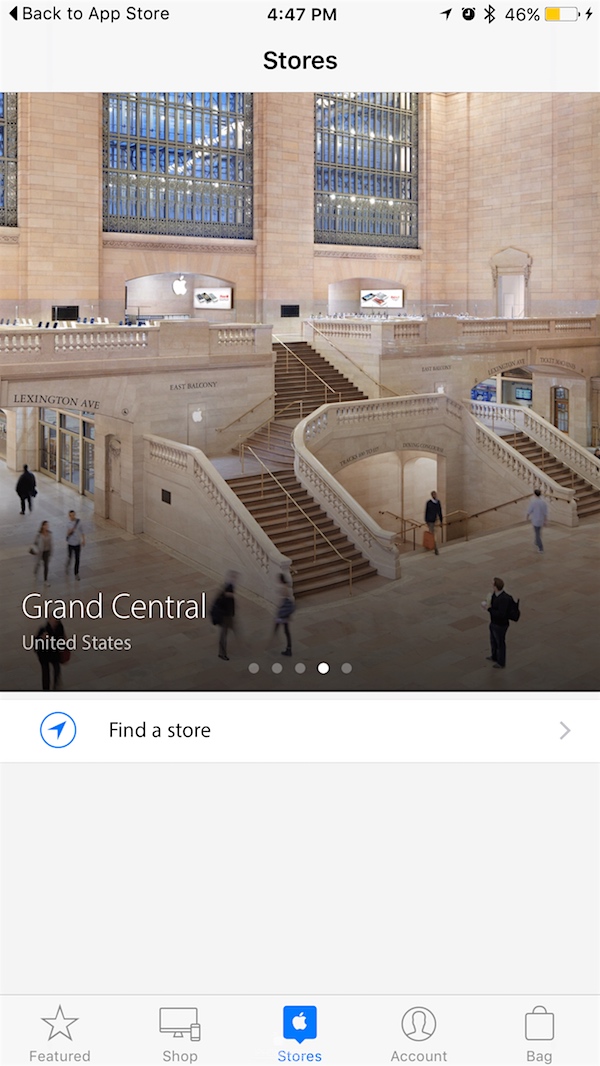Switch to the Featured tab
The width and height of the screenshot is (600, 1066).
click(60, 1033)
